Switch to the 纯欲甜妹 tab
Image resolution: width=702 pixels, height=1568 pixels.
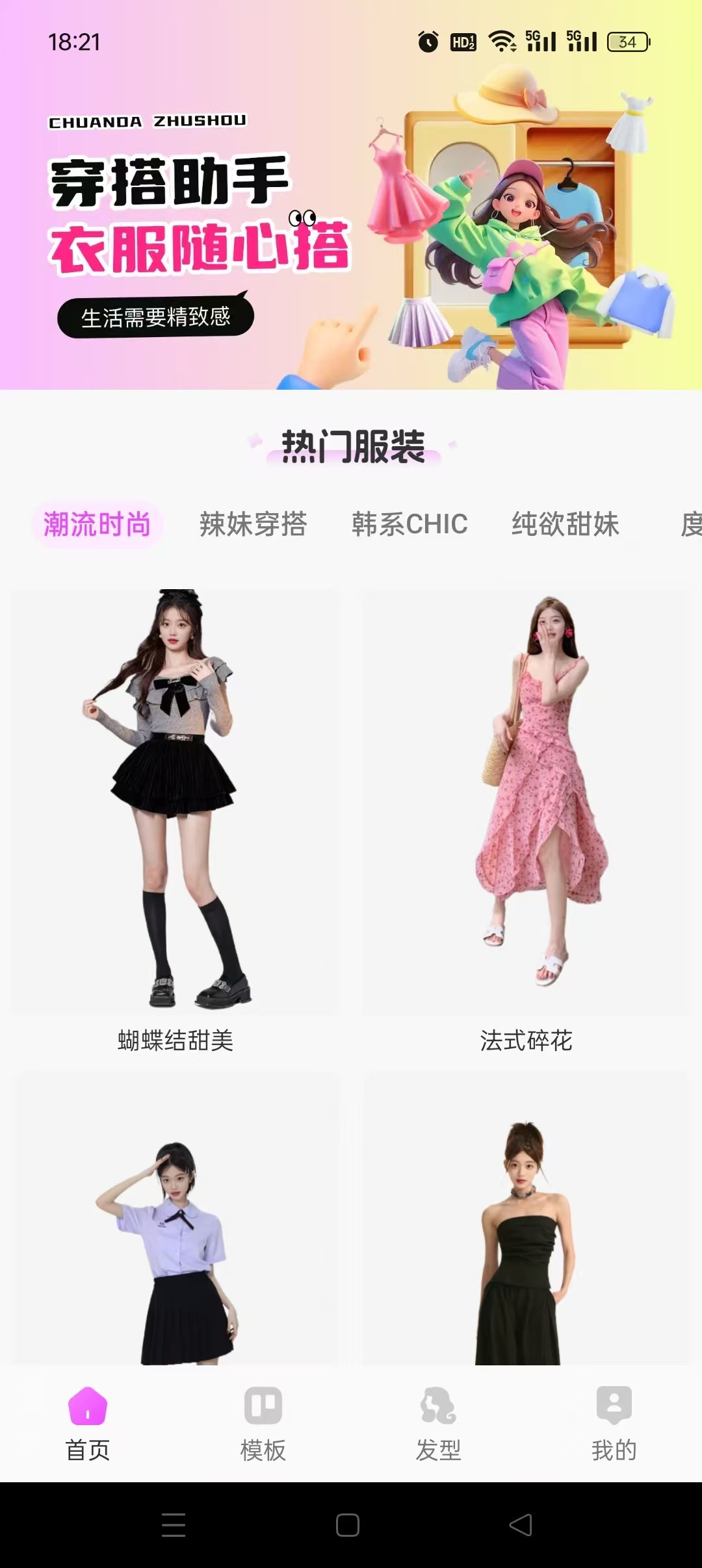(565, 524)
